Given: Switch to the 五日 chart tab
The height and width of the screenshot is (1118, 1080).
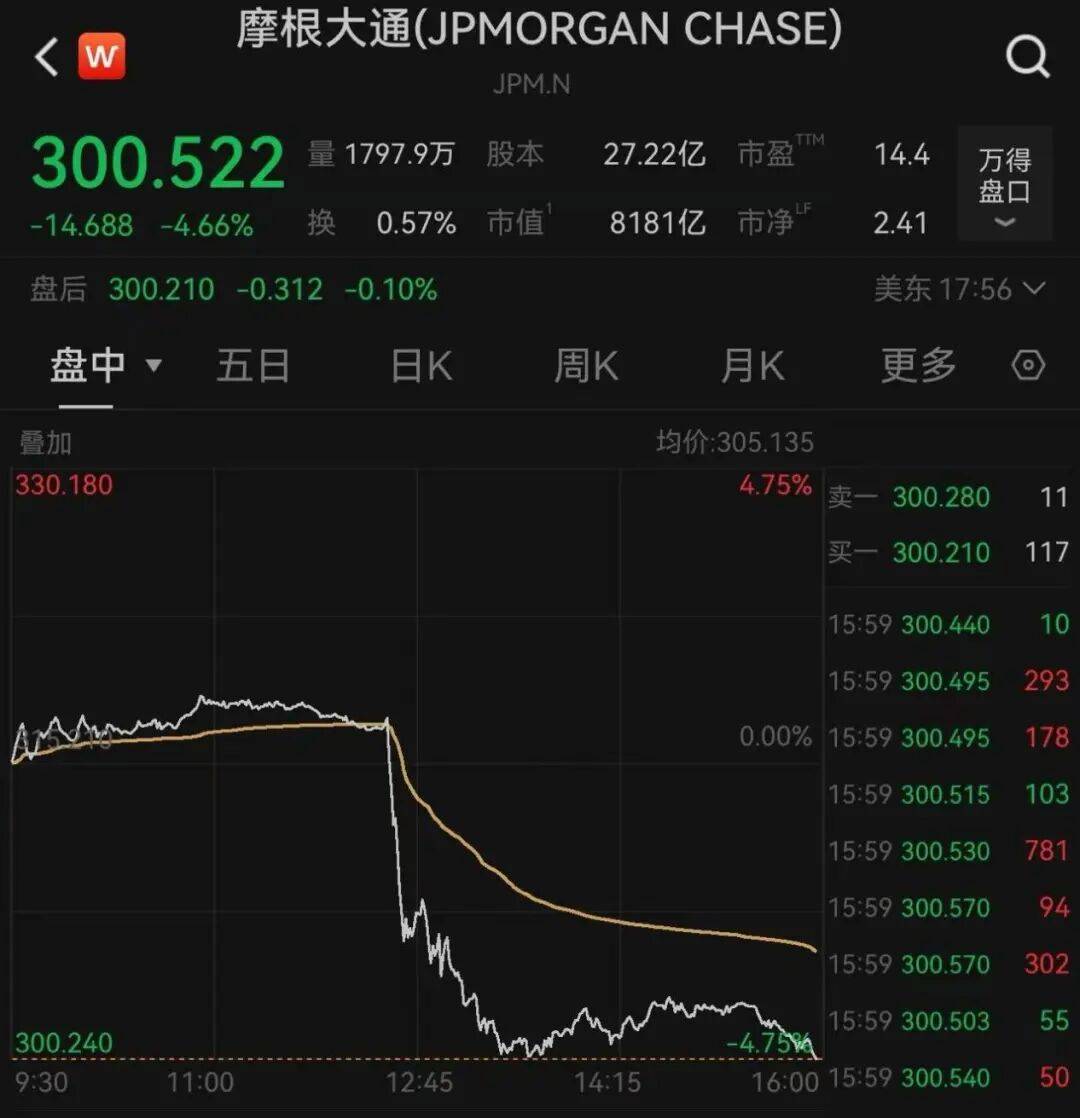Looking at the screenshot, I should (253, 365).
